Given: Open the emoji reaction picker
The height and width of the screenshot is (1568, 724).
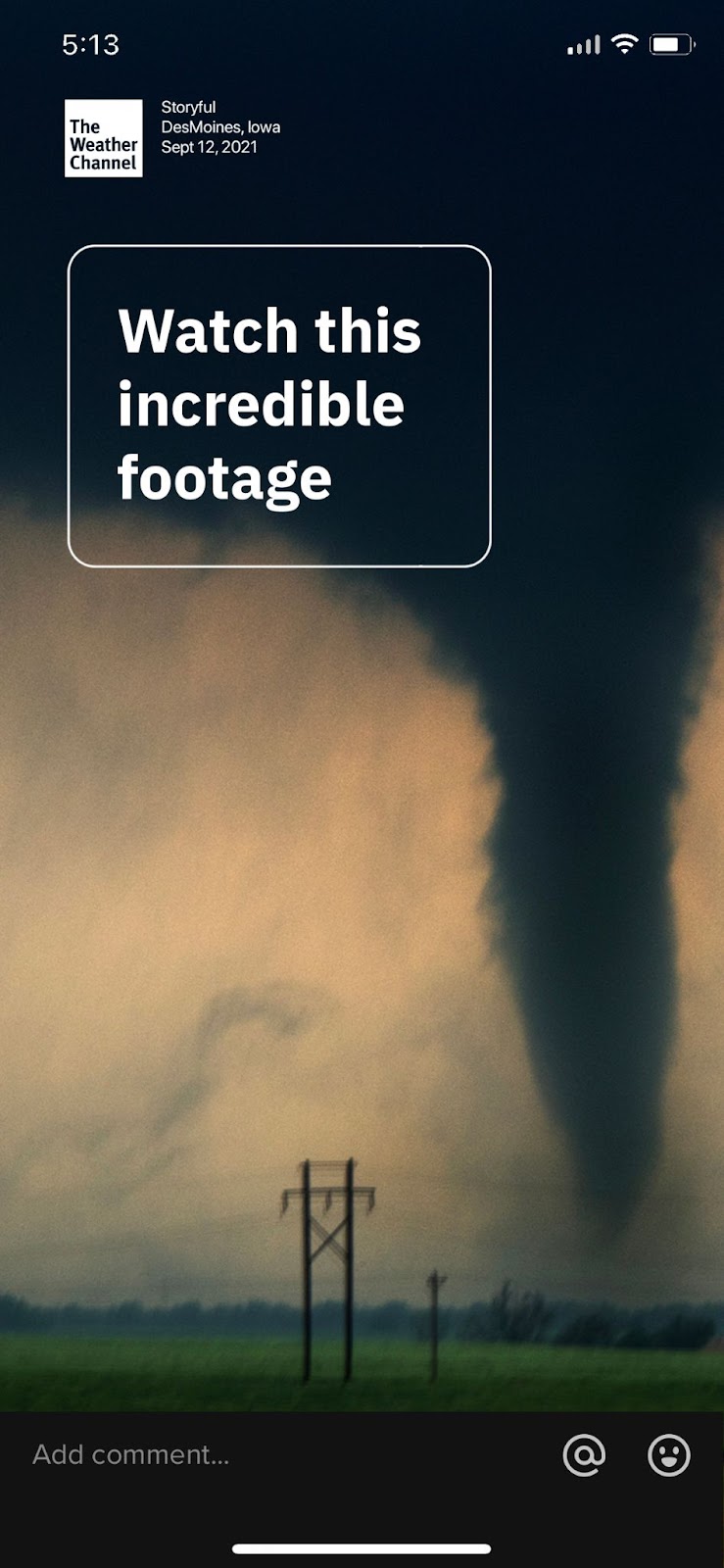Looking at the screenshot, I should click(x=669, y=1454).
